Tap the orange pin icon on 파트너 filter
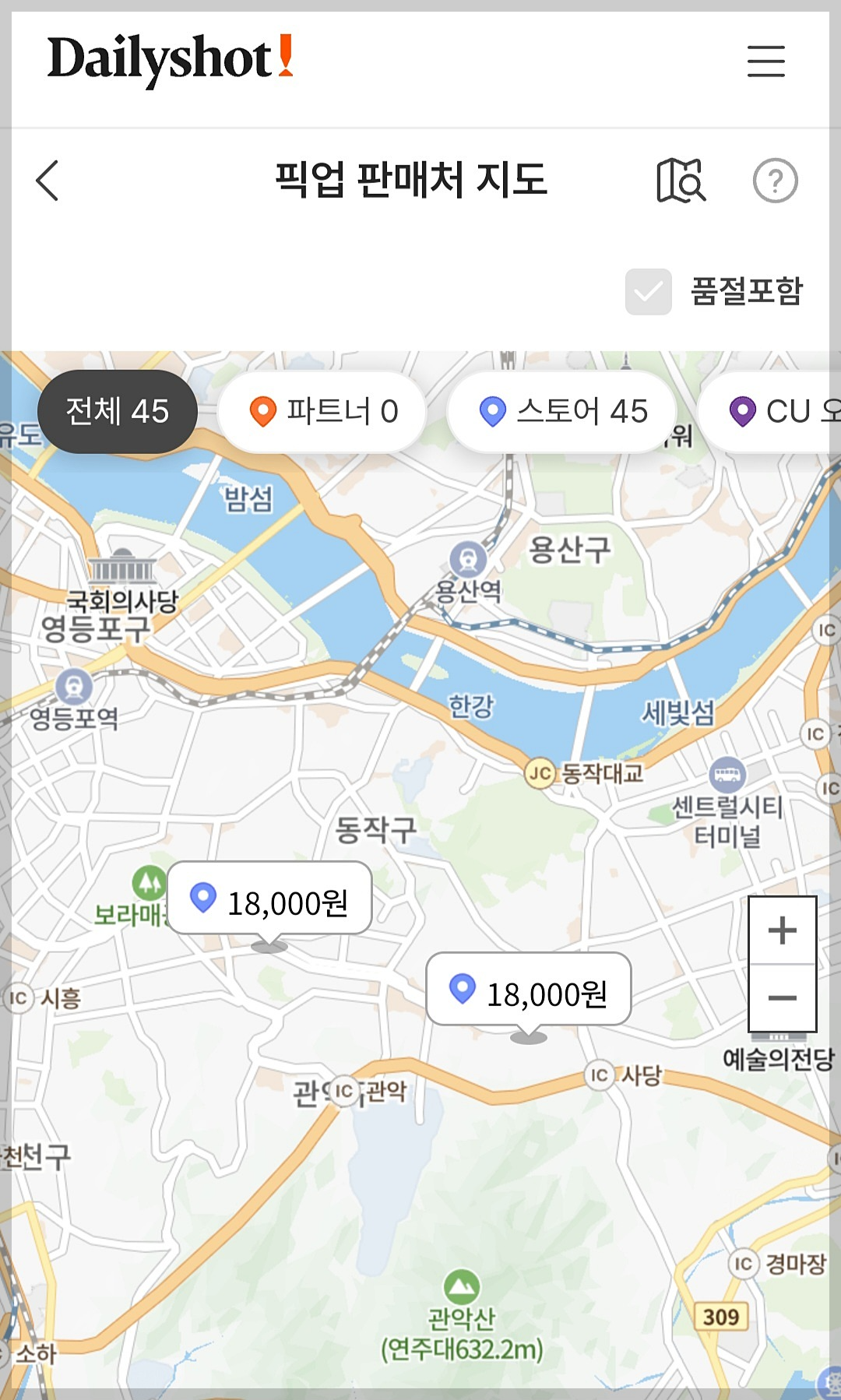841x1400 pixels. (264, 412)
